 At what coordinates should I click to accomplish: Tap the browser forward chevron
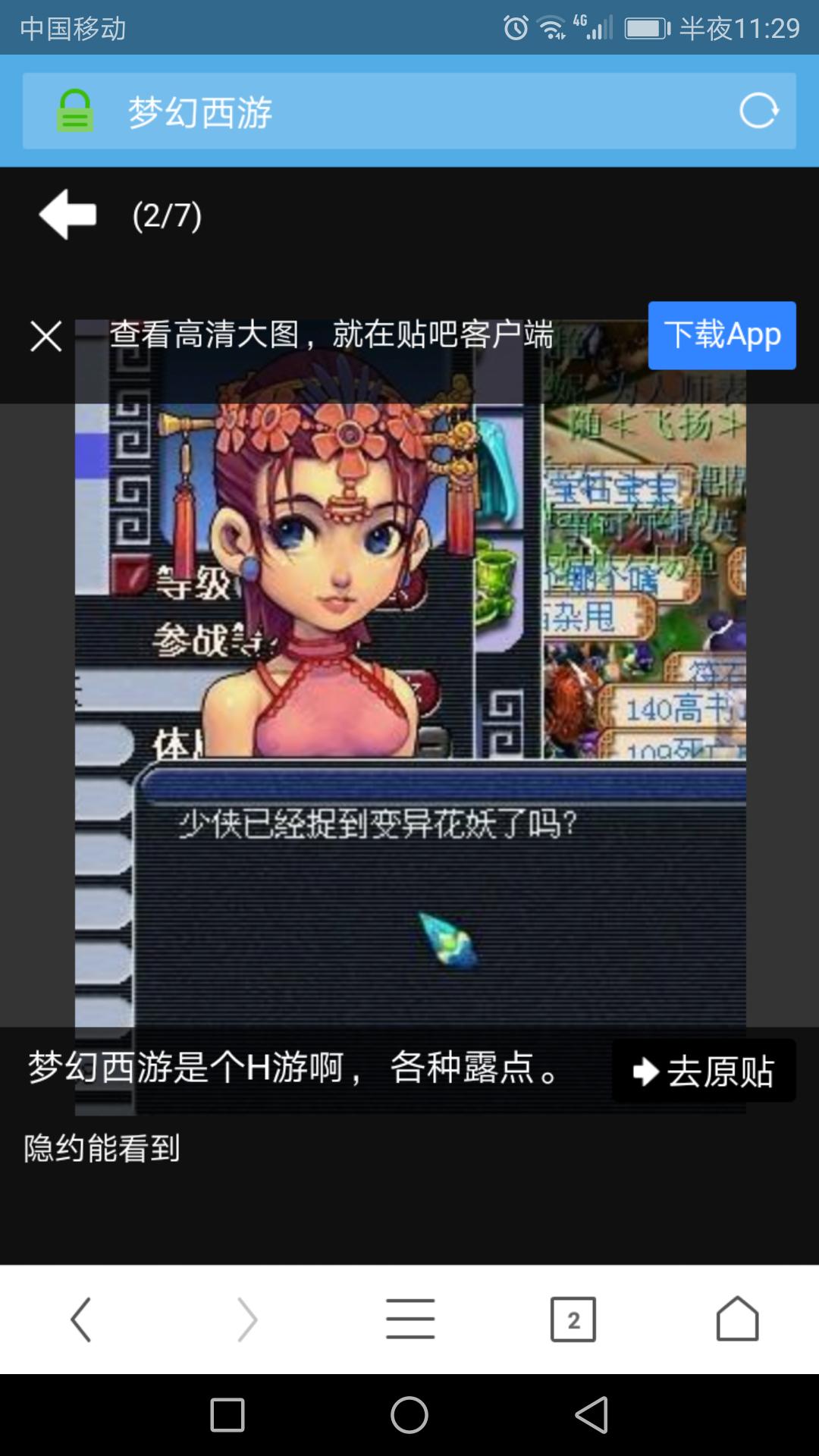click(x=247, y=1319)
